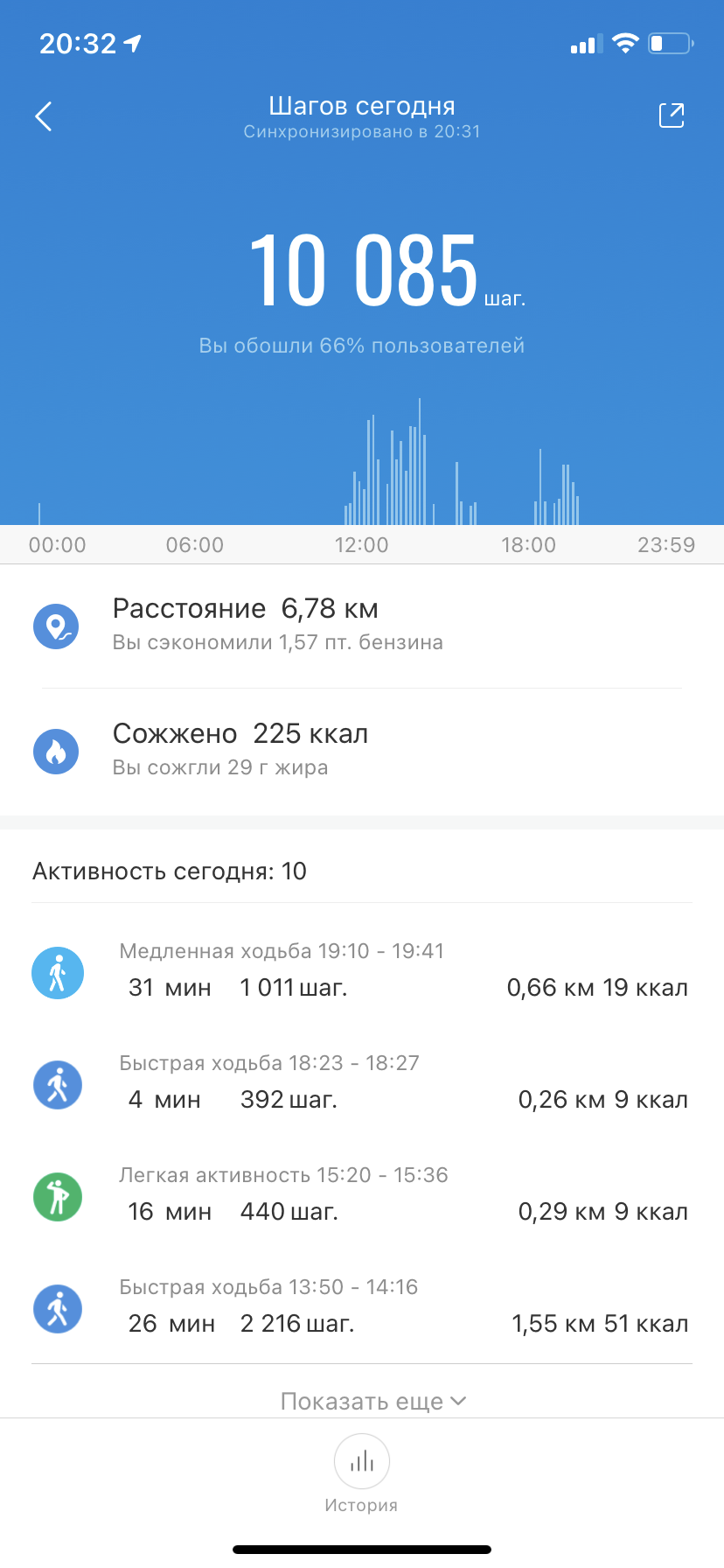724x1568 pixels.
Task: Expand the Показать еще list
Action: pyautogui.click(x=361, y=1401)
